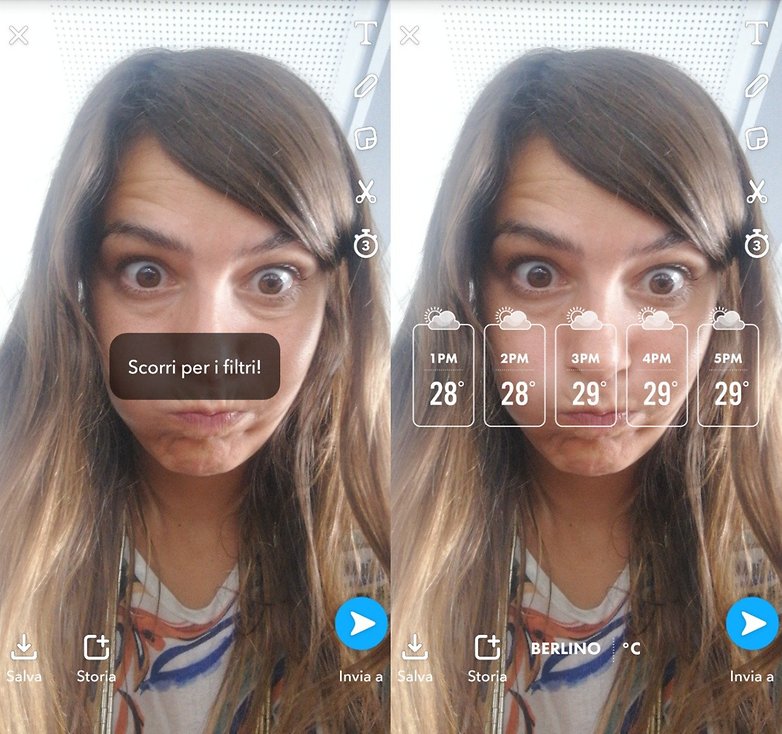Viewport: 782px width, 734px height.
Task: Open the pencil drawing tool beside the filter tooltip snap
Action: coord(366,85)
